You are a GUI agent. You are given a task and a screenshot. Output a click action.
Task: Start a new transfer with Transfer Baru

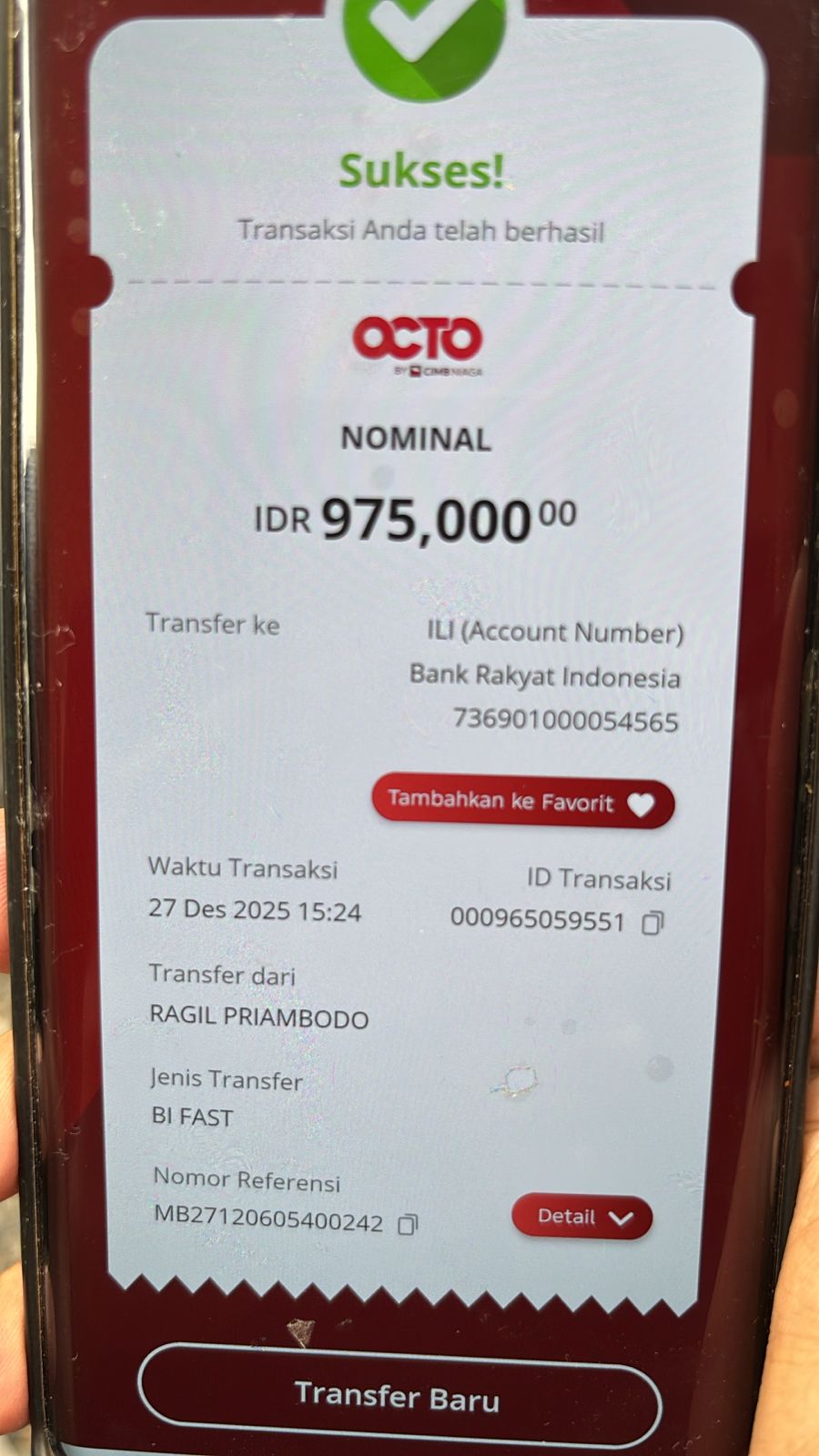click(x=399, y=1396)
